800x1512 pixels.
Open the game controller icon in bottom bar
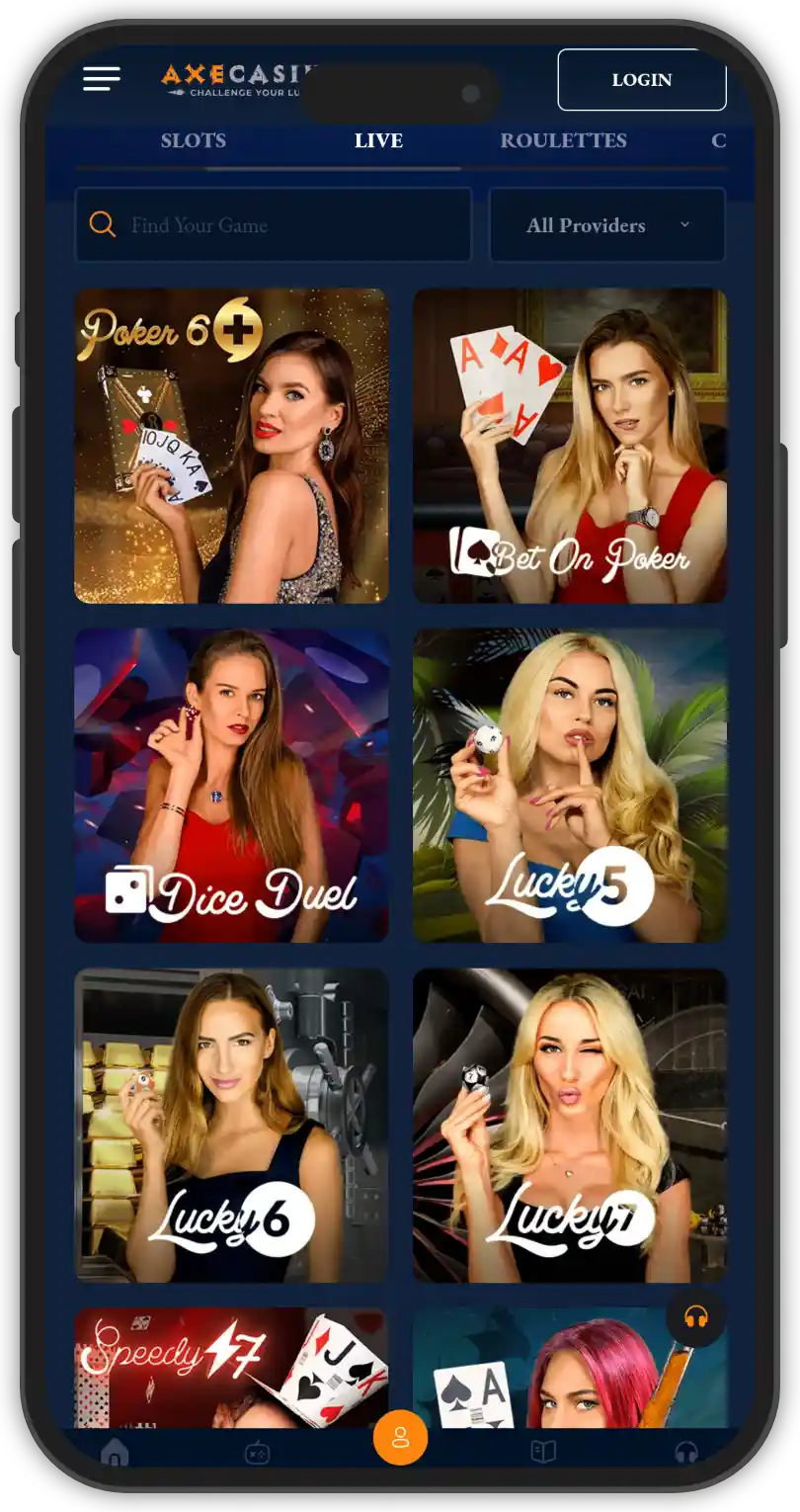pos(258,1452)
